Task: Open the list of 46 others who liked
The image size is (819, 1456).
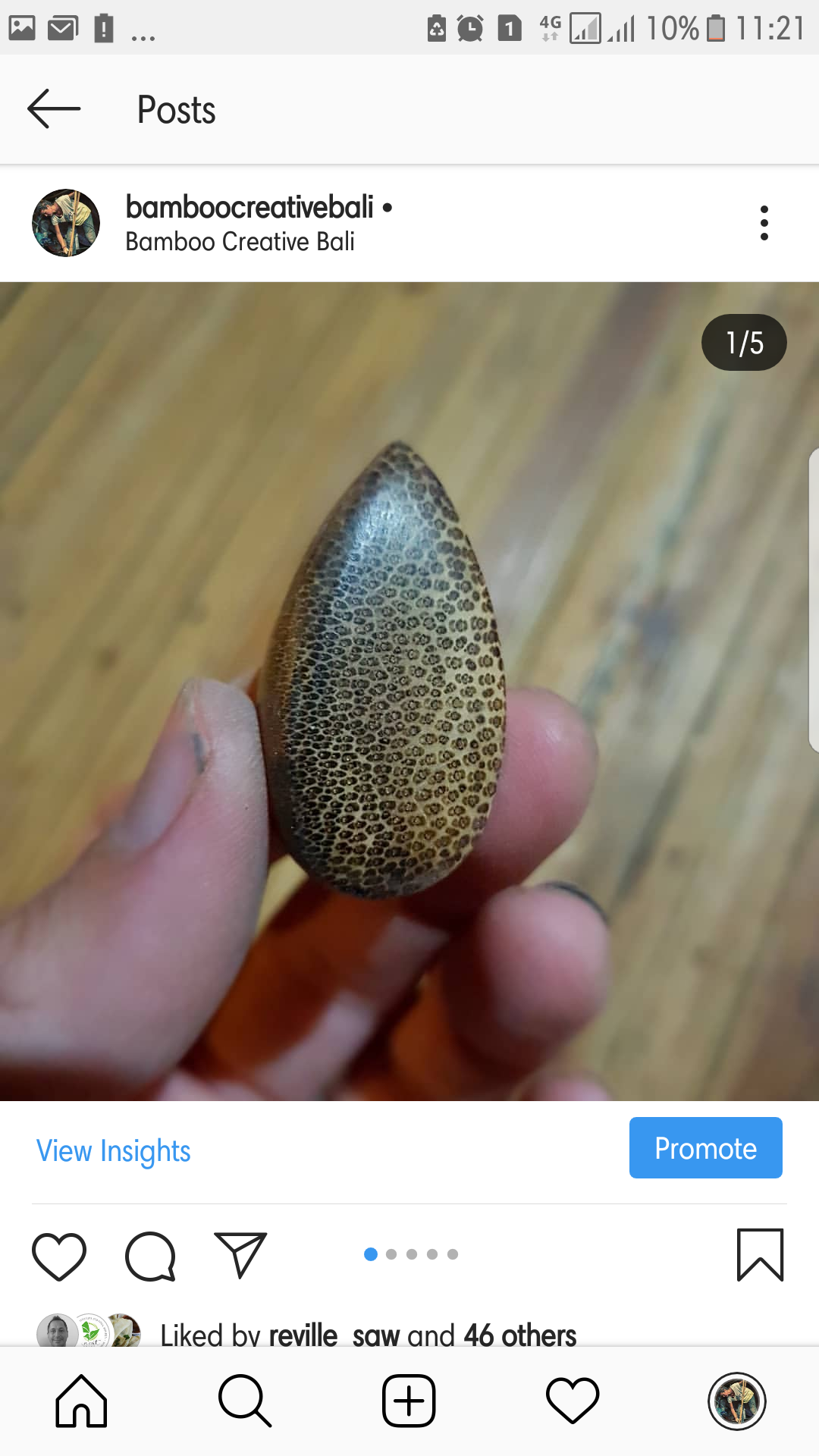Action: click(519, 1335)
